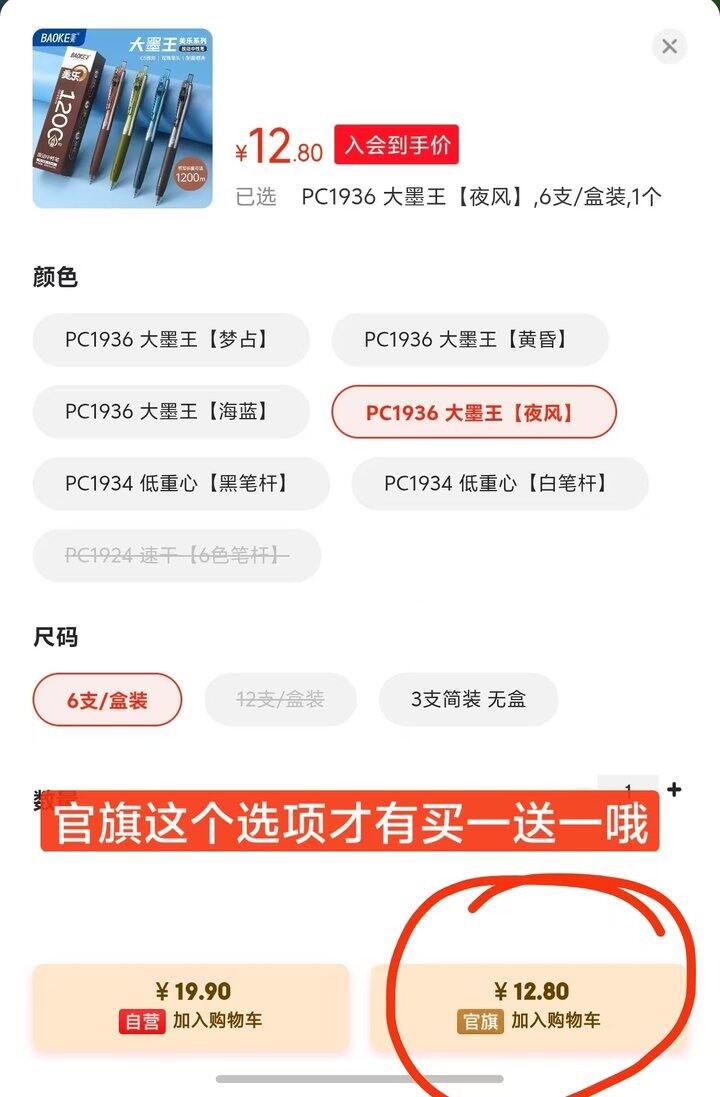Increase quantity with the plus button
Image resolution: width=720 pixels, height=1097 pixels.
click(675, 789)
